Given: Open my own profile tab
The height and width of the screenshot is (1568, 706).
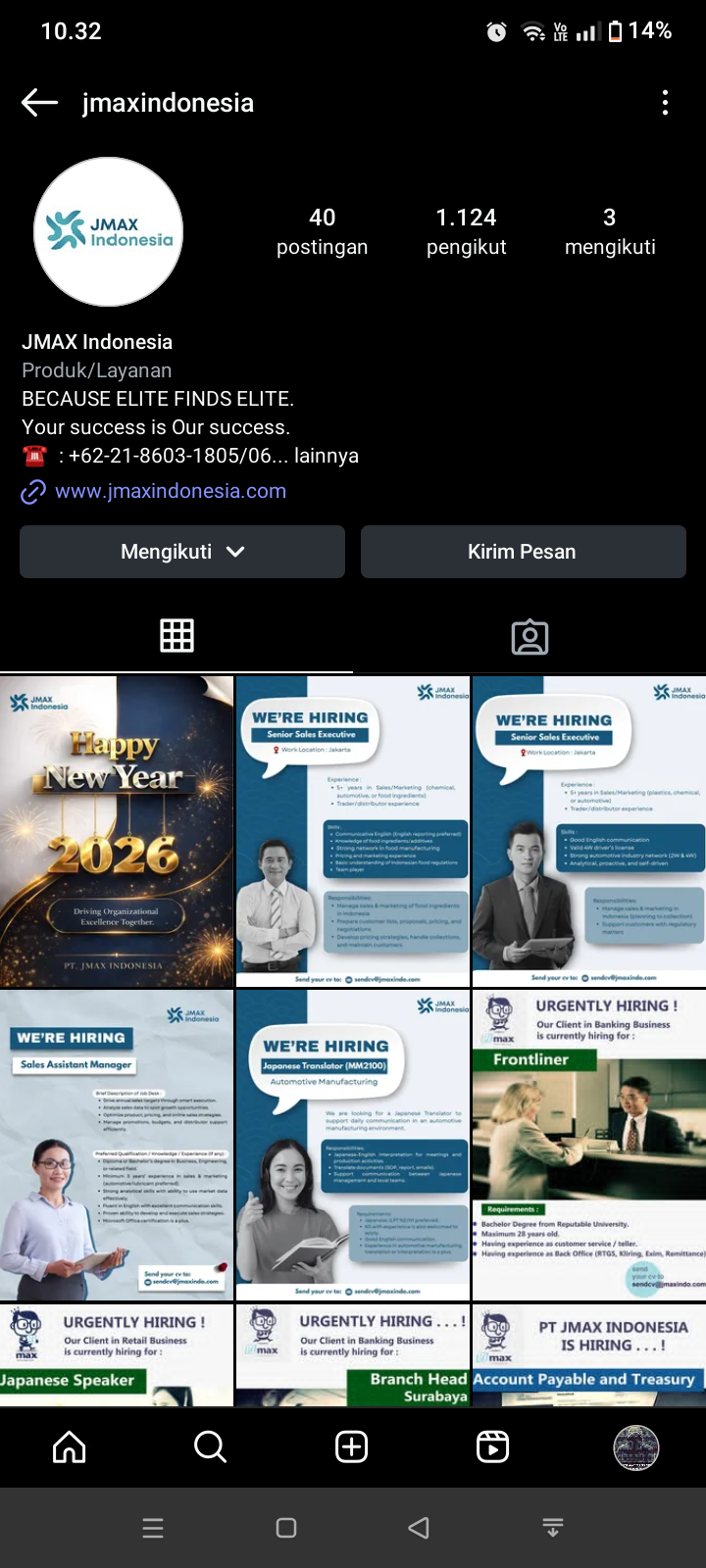Looking at the screenshot, I should (635, 1446).
